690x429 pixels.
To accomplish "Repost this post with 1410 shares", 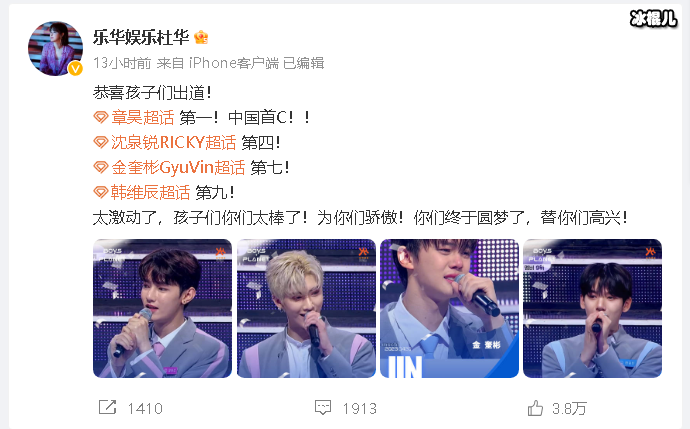I will [131, 408].
